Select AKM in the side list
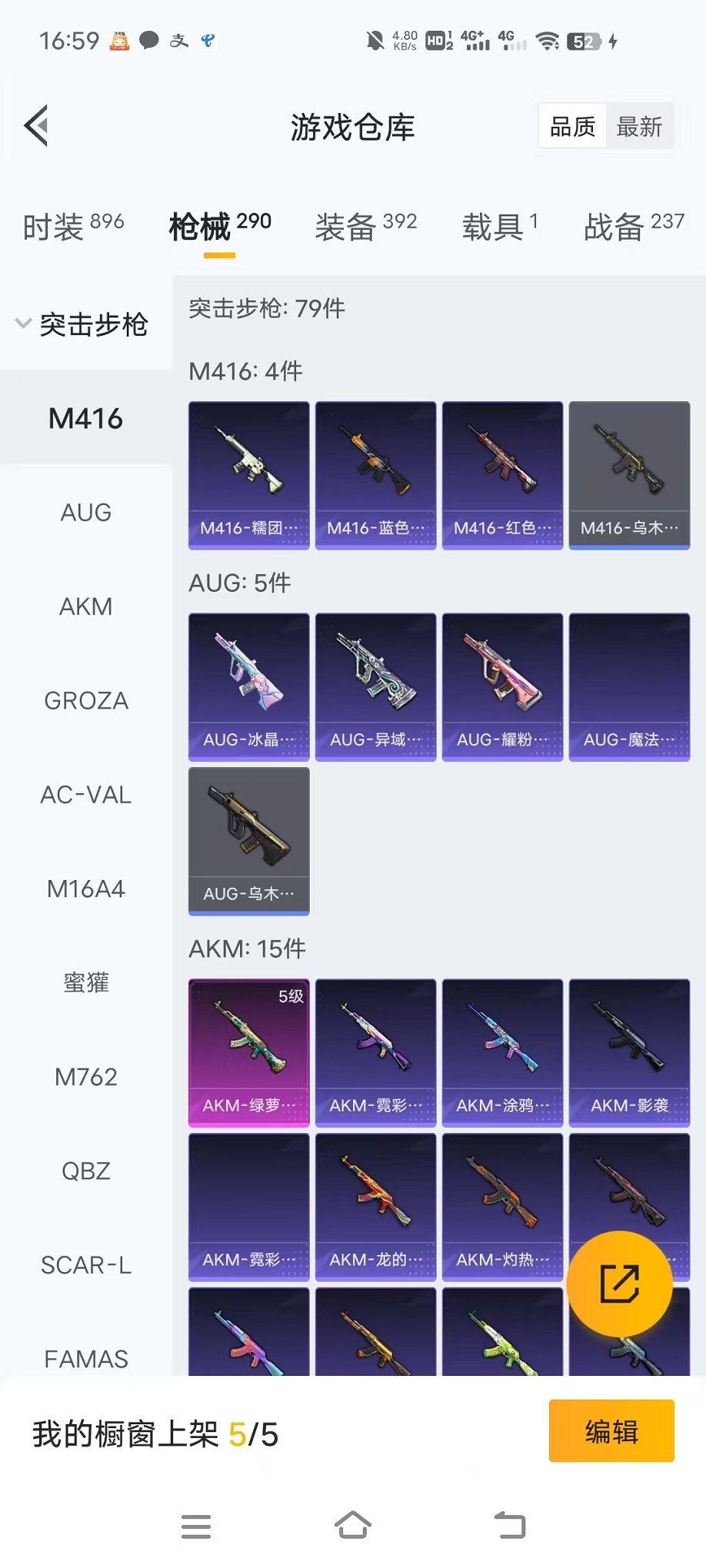 coord(86,607)
